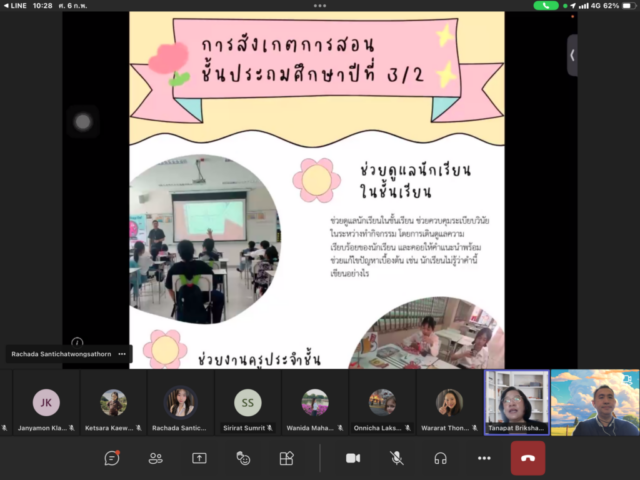Open the reactions menu
This screenshot has height=480, width=640.
coord(243,458)
